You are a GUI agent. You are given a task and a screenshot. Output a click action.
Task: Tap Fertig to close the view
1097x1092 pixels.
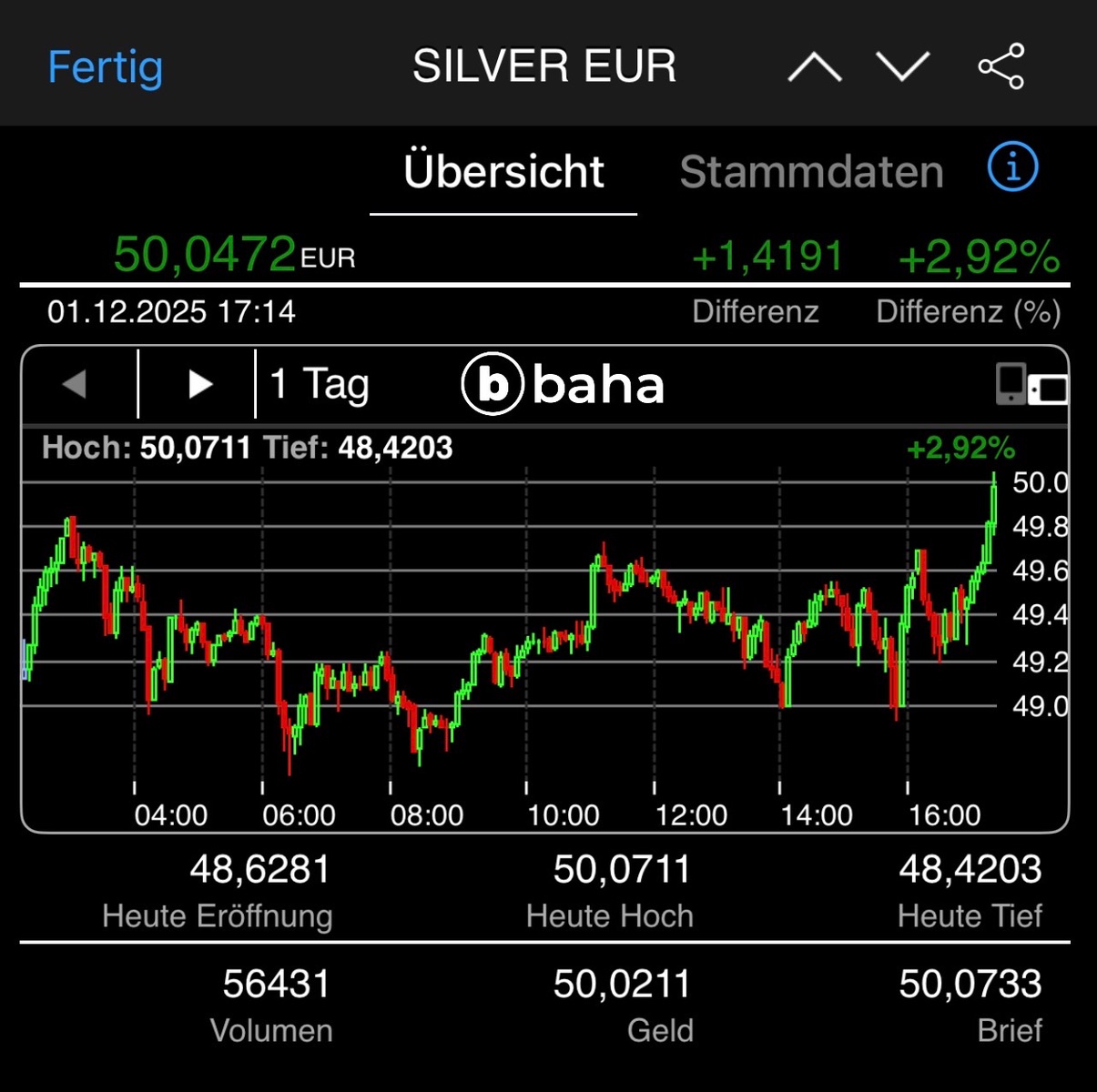(105, 67)
